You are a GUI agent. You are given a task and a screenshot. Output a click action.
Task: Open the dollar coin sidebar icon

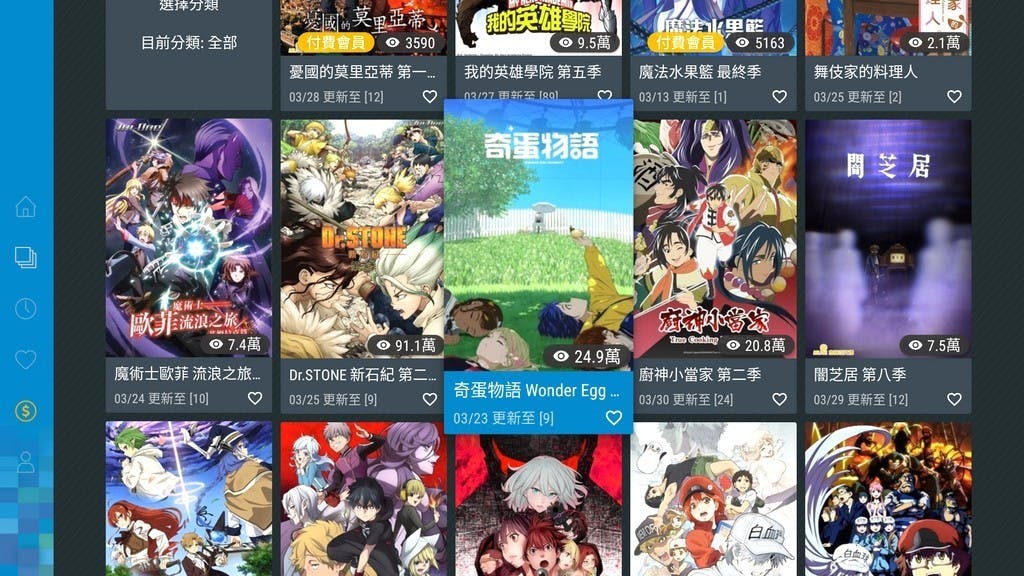tap(26, 411)
